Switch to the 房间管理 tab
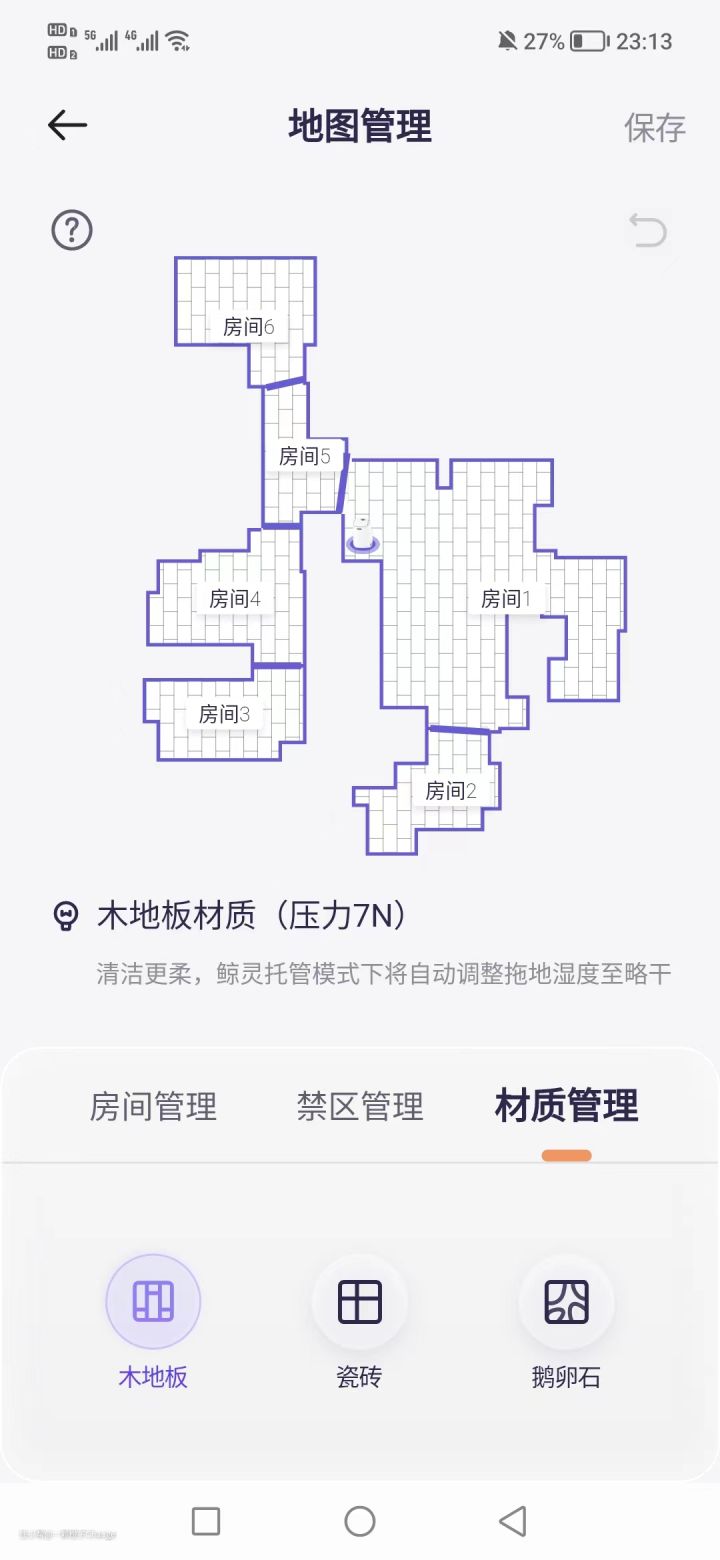Image resolution: width=720 pixels, height=1560 pixels. click(x=153, y=1106)
